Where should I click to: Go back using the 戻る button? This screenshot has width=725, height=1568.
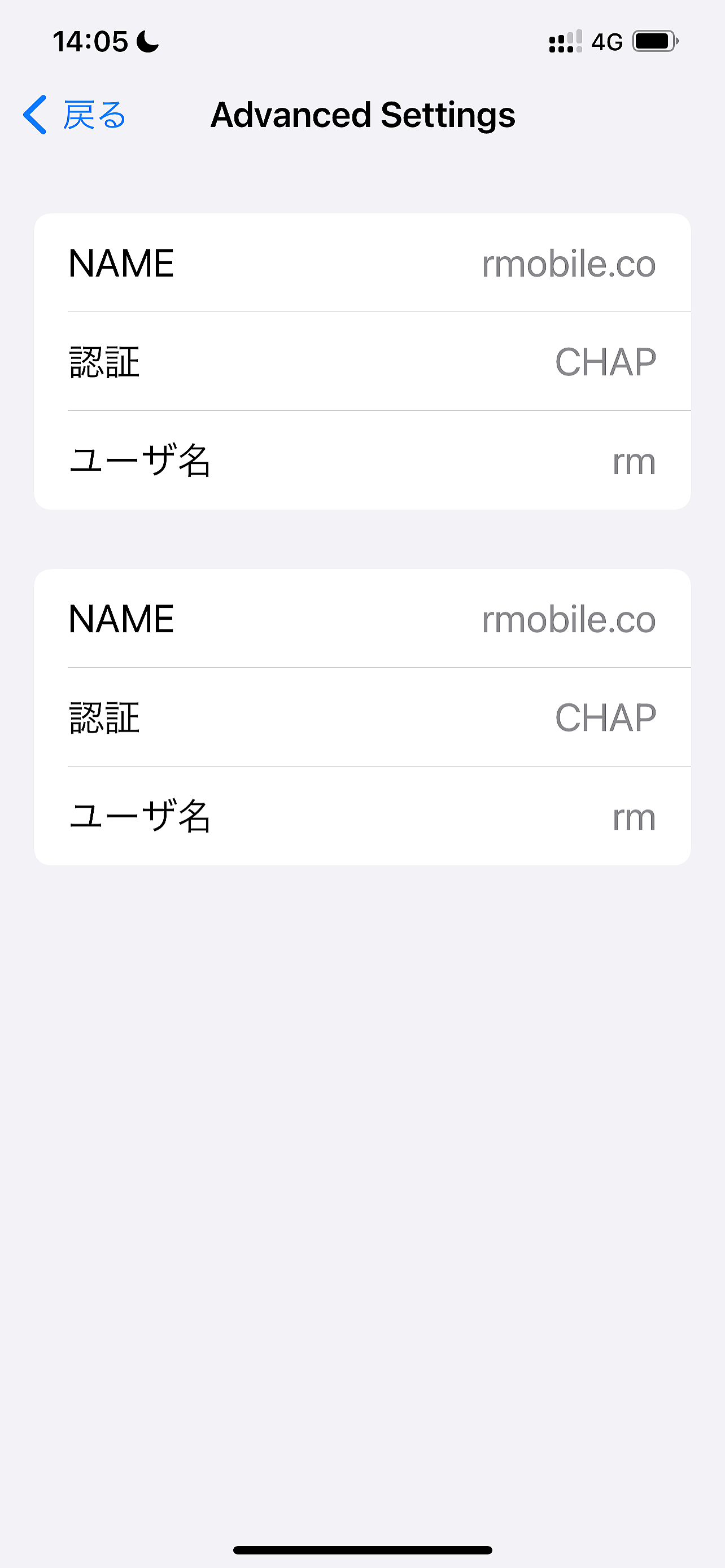(75, 115)
